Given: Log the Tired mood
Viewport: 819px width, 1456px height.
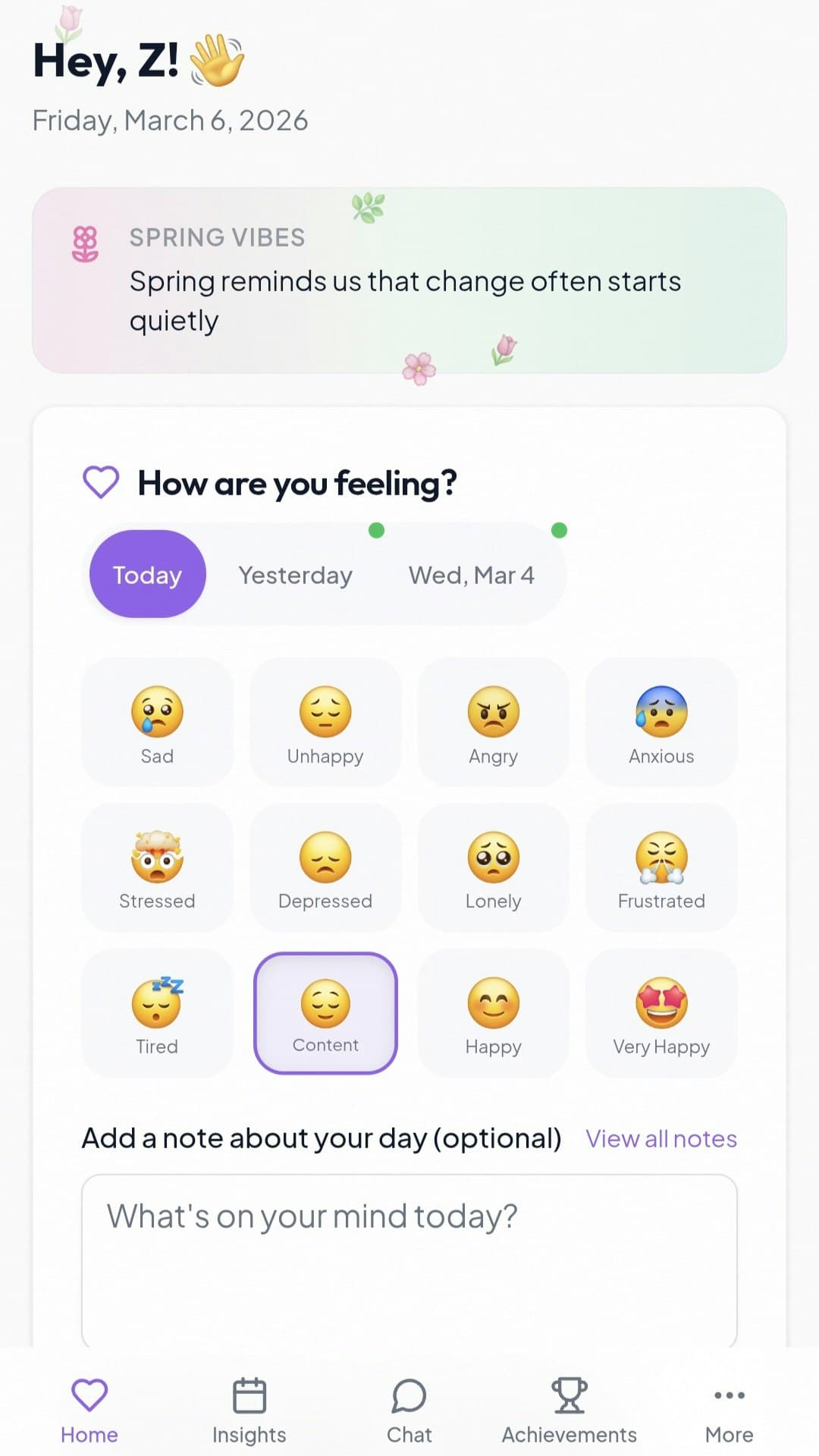Looking at the screenshot, I should tap(157, 1013).
